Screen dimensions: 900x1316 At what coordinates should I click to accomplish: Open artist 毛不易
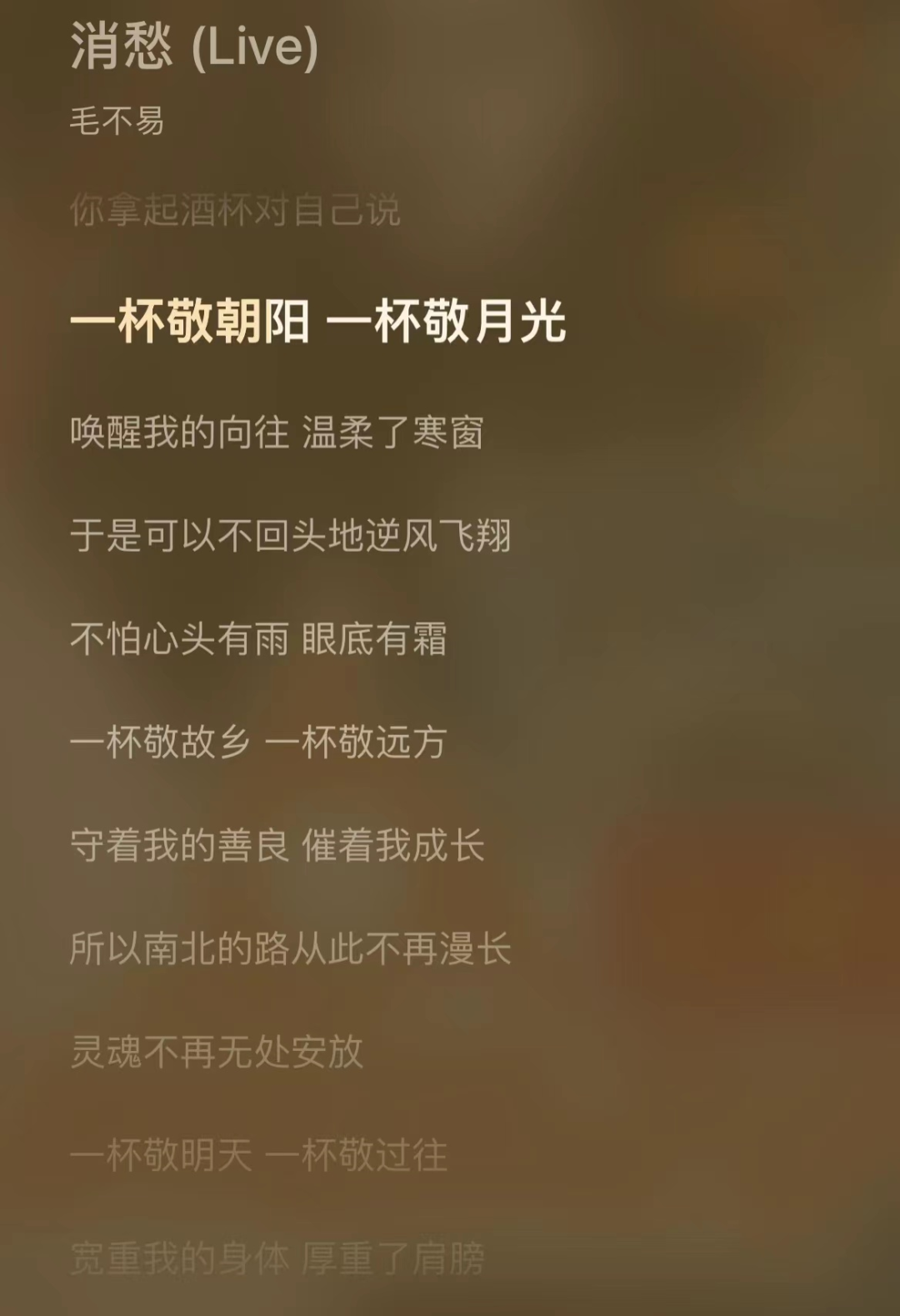click(x=117, y=122)
